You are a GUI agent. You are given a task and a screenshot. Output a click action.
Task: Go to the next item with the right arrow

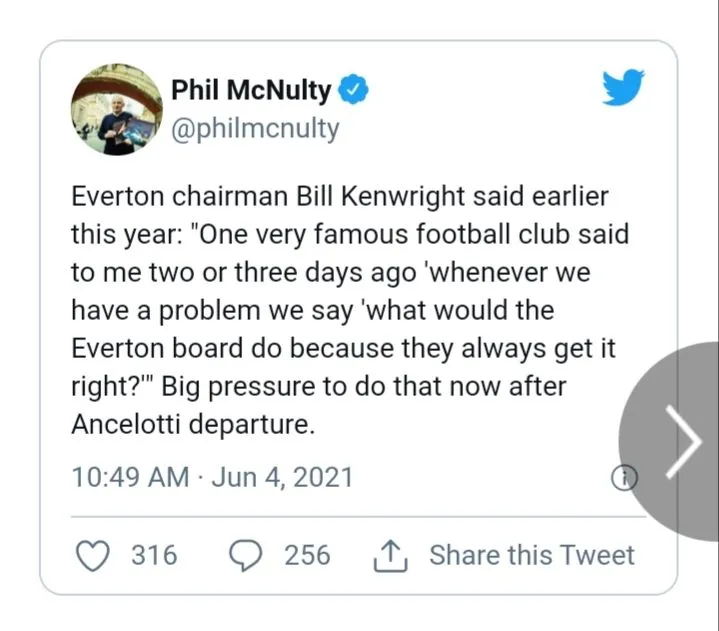coord(686,441)
